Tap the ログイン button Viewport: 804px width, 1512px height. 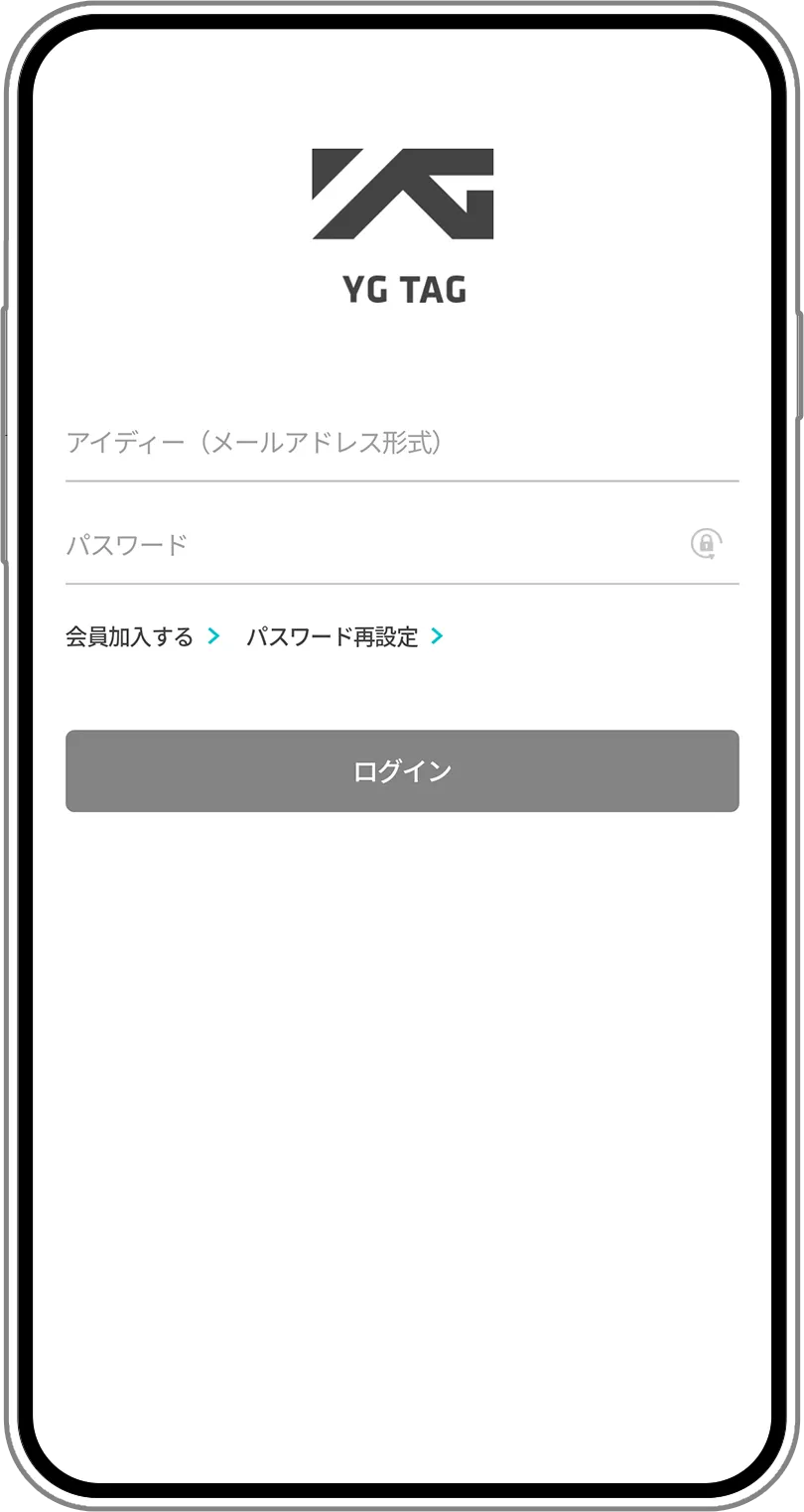pos(402,771)
